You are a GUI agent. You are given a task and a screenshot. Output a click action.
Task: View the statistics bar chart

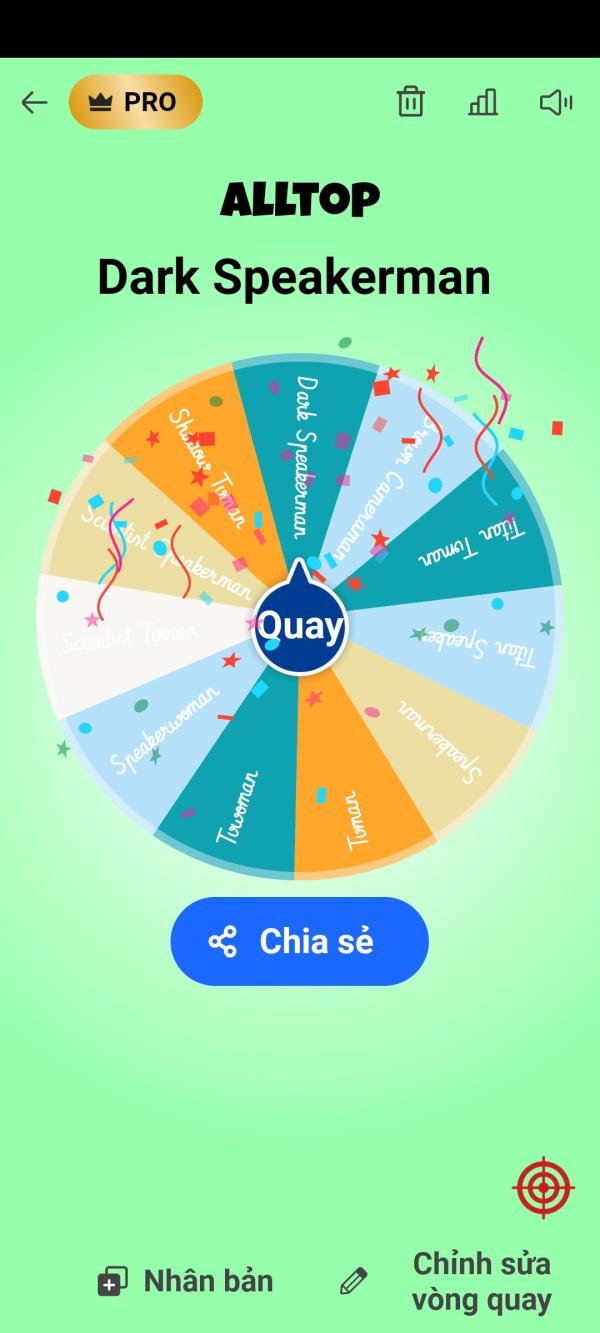point(483,102)
